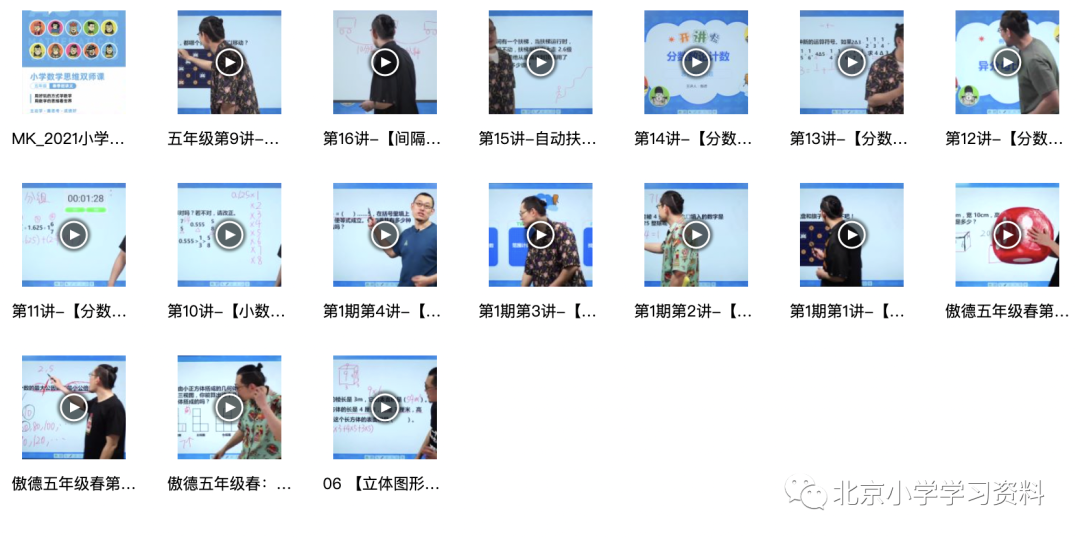Viewport: 1080px width, 541px height.
Task: Play the 第13讲 video
Action: [x=851, y=62]
